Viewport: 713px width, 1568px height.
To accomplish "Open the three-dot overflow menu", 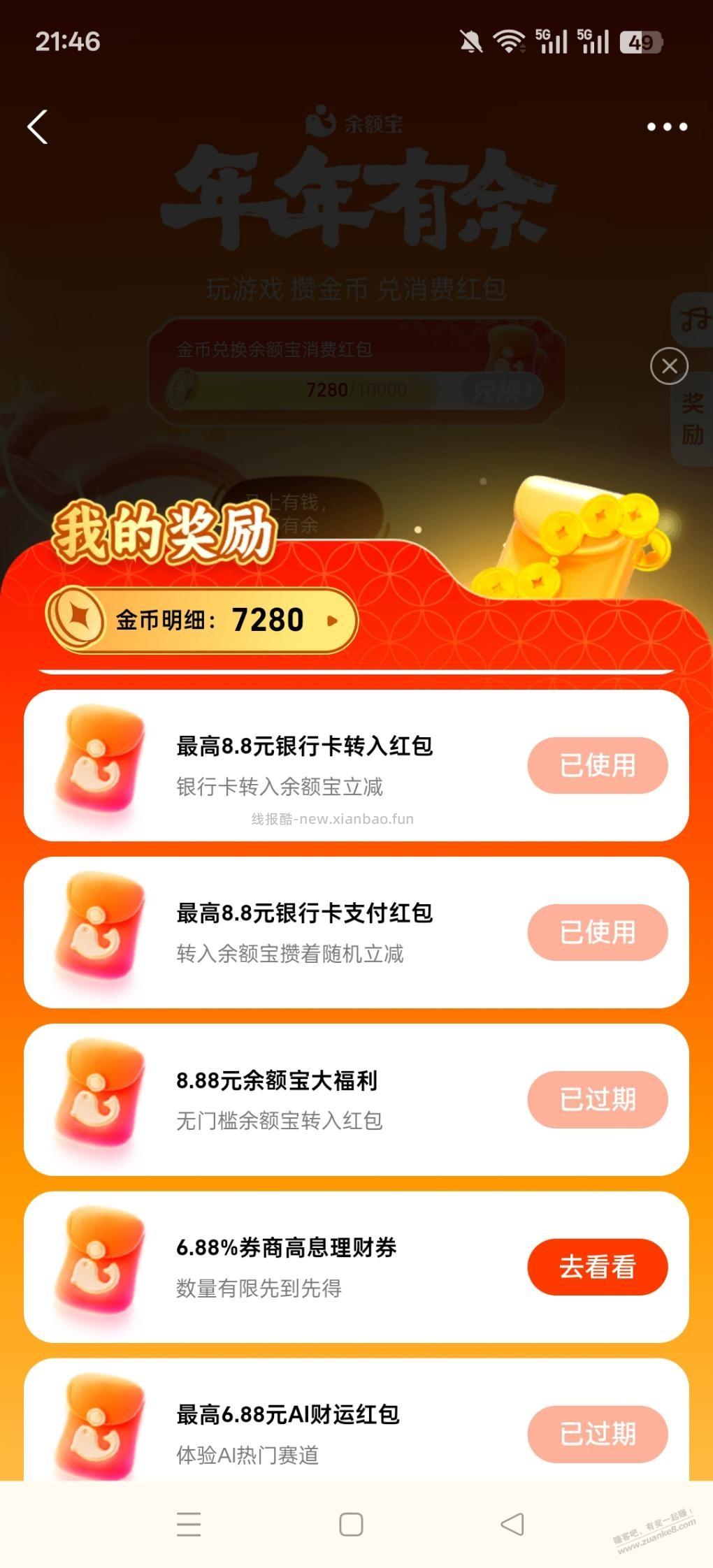I will point(667,127).
